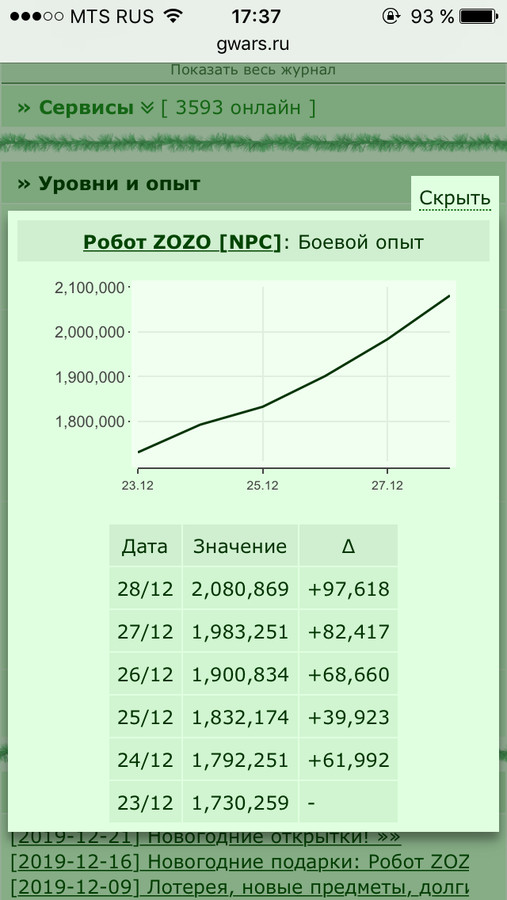
Task: Open the Уровни и опыт section header
Action: coord(109,184)
